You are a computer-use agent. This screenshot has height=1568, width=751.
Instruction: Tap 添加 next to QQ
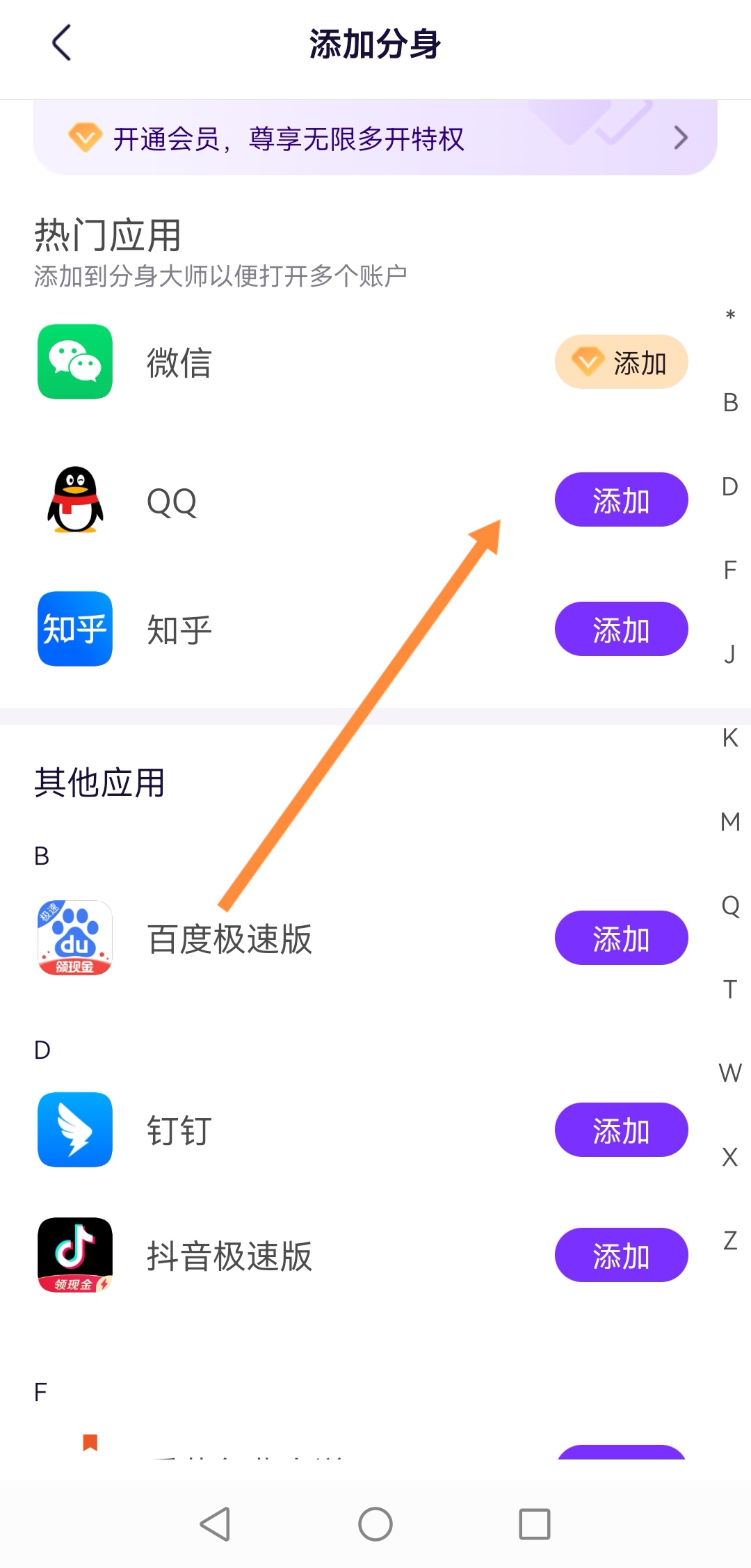(x=621, y=500)
